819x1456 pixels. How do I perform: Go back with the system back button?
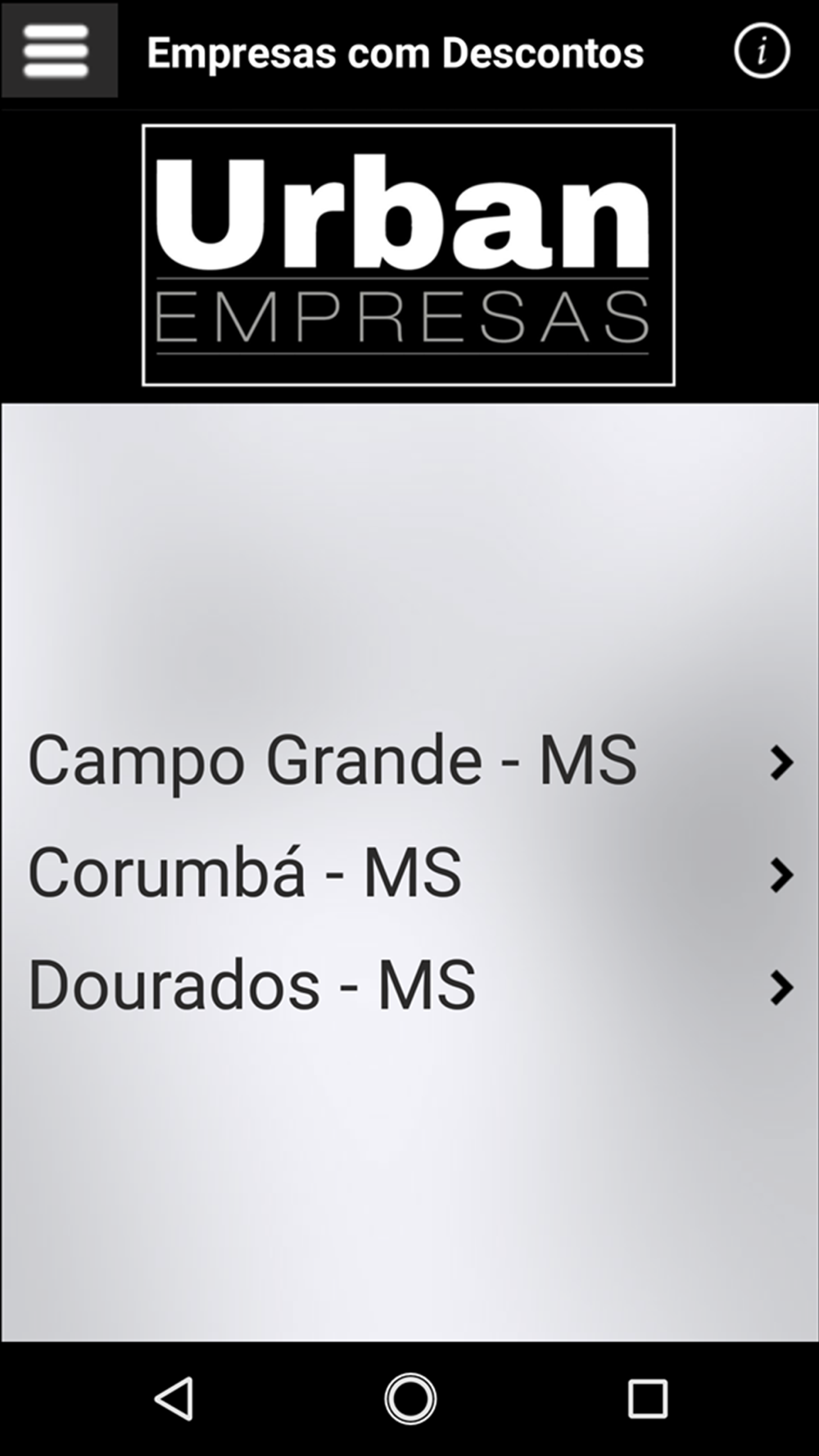pyautogui.click(x=174, y=1398)
